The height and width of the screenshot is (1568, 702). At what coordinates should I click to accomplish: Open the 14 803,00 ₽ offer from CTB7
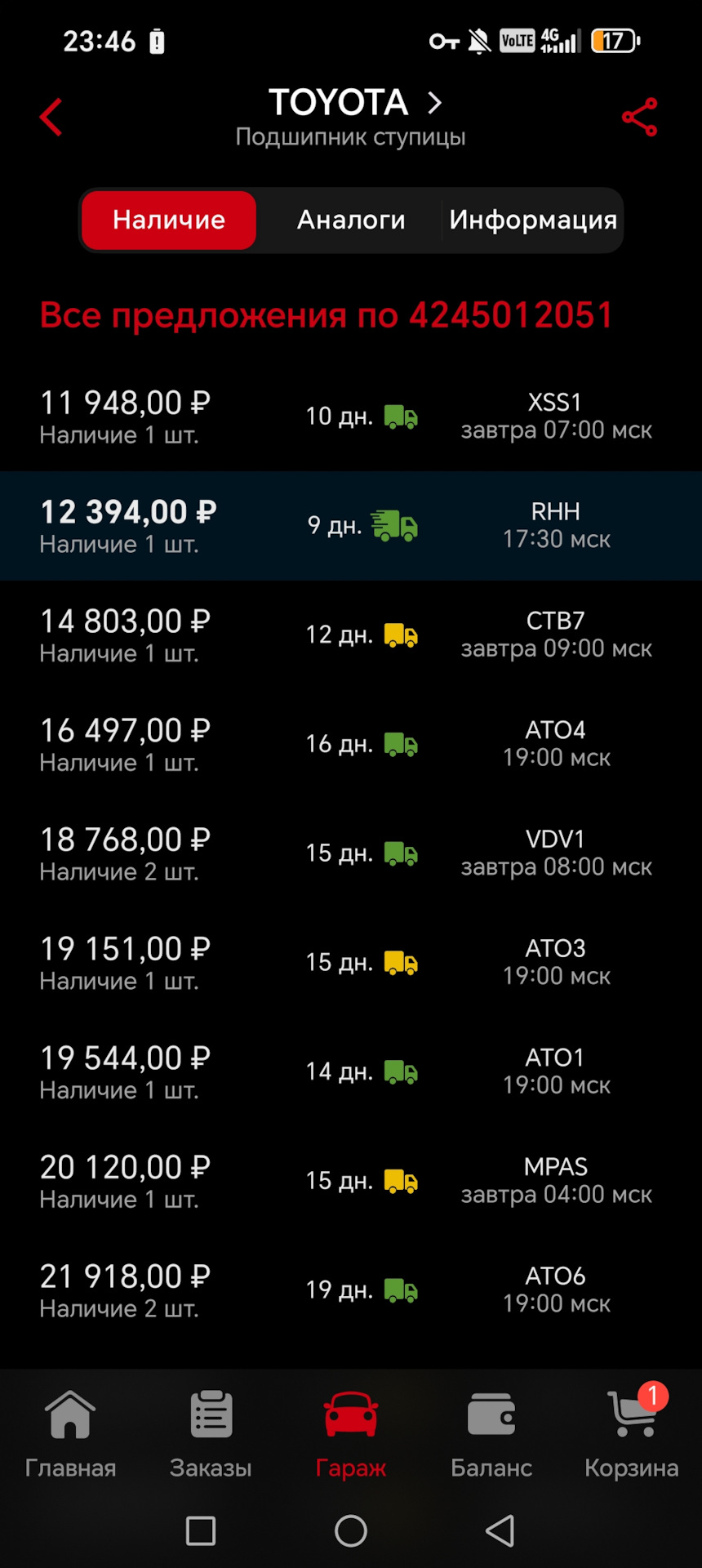tap(351, 635)
